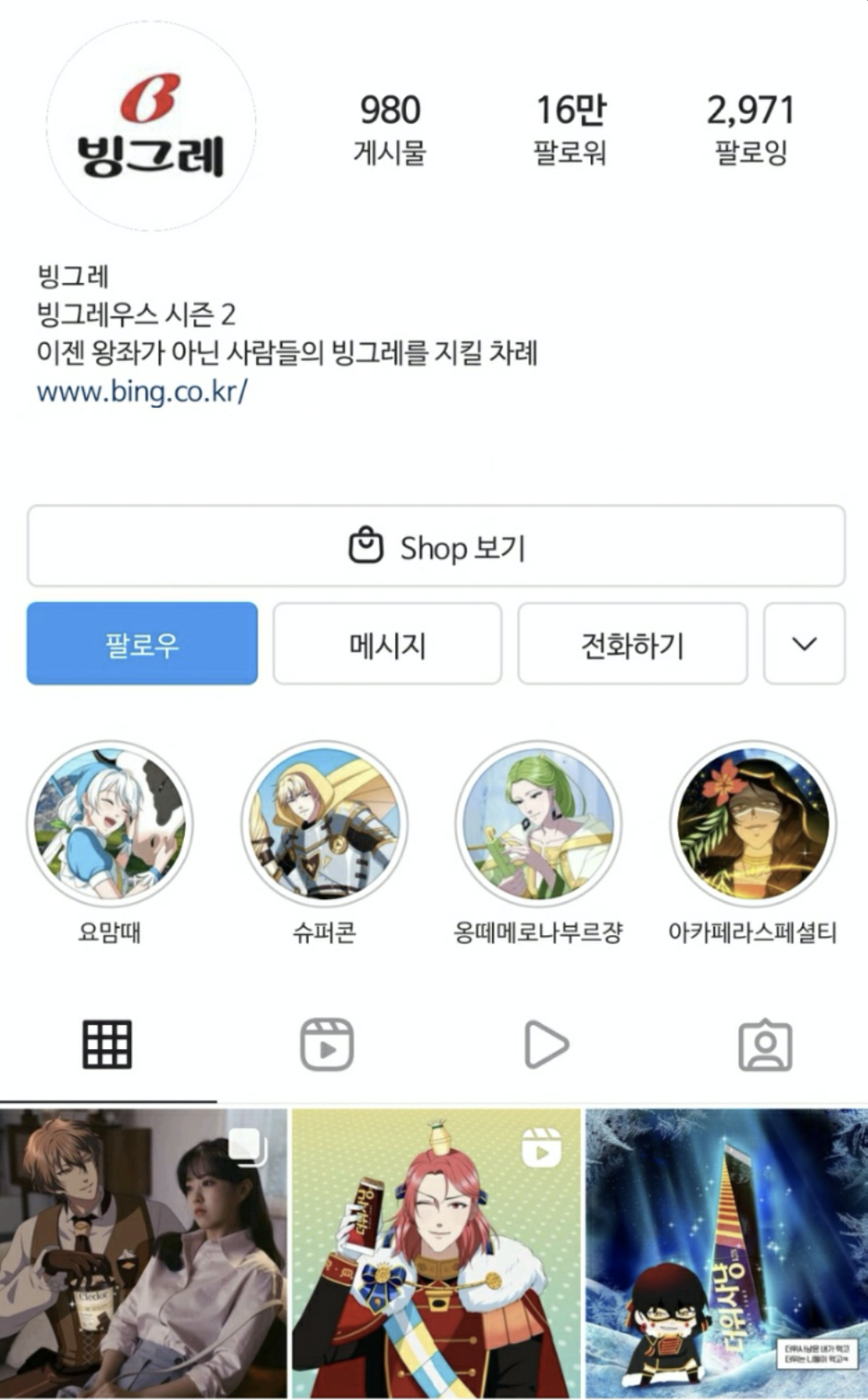868x1400 pixels.
Task: Switch to the posts grid tab
Action: point(107,1043)
